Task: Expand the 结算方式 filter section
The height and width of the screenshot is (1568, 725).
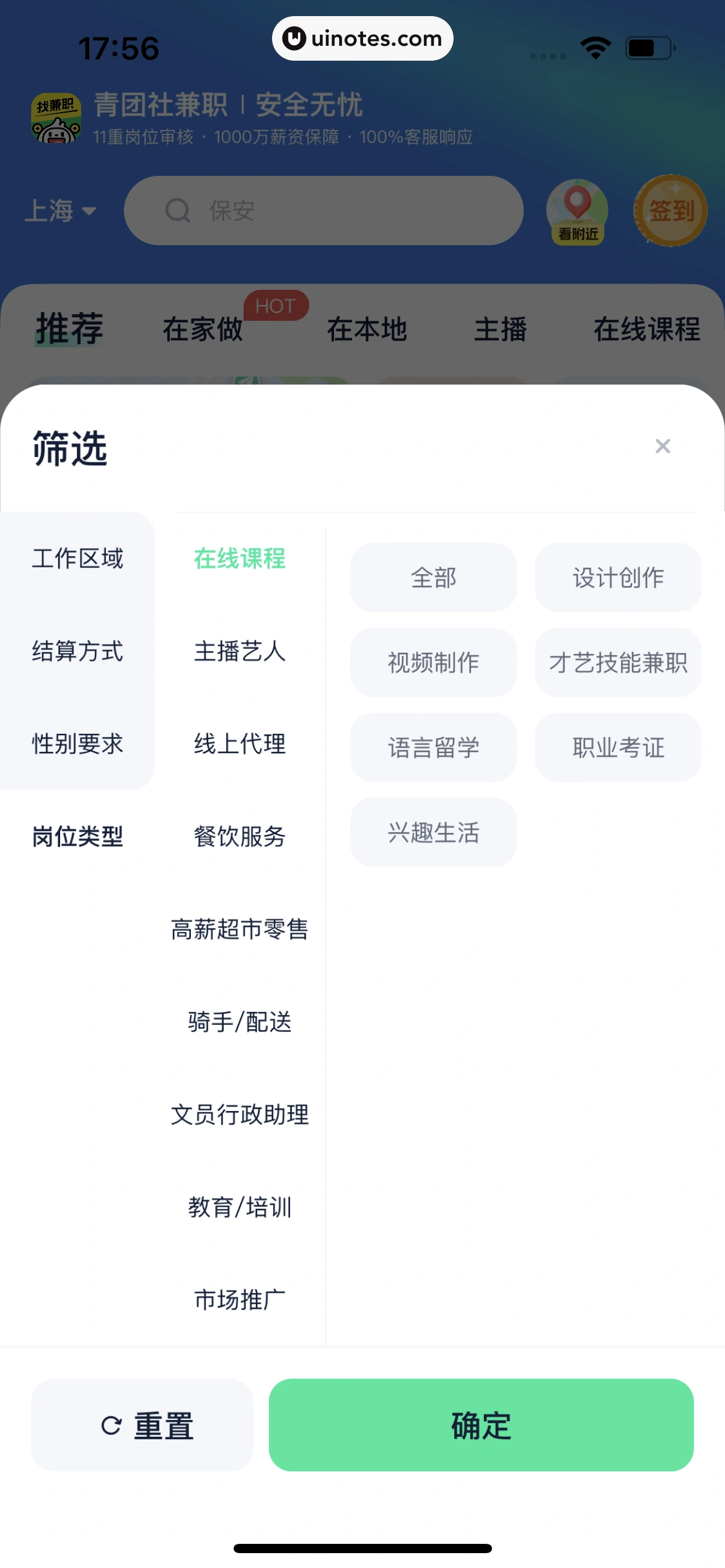Action: pyautogui.click(x=79, y=651)
